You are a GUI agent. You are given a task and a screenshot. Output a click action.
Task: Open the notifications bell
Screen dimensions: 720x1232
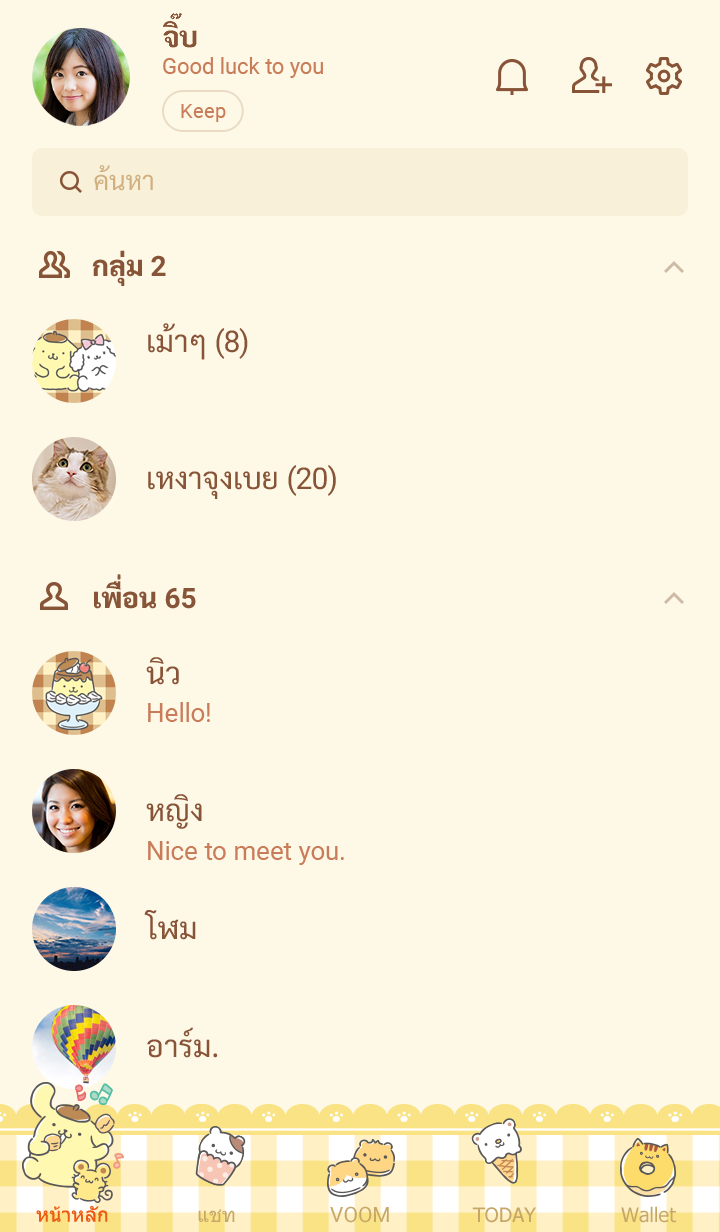click(x=512, y=77)
